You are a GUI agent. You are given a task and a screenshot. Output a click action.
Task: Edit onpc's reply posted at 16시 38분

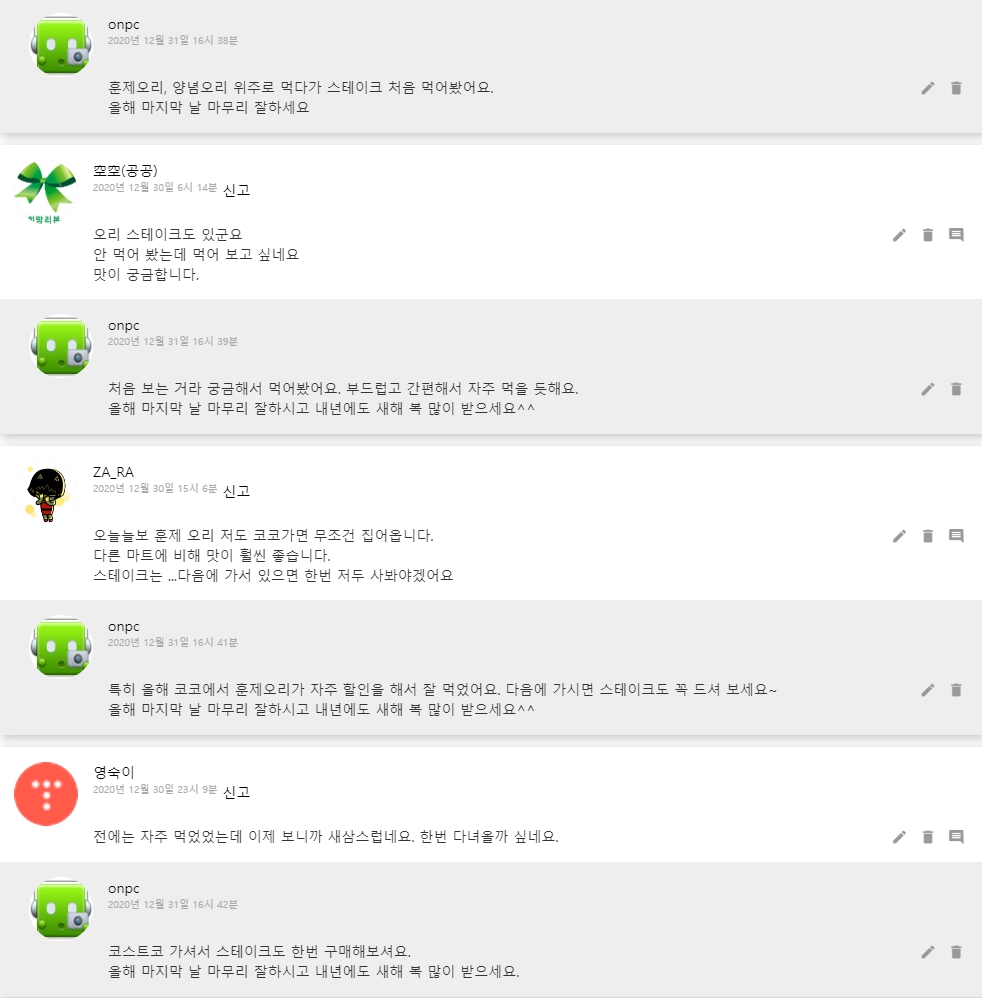(928, 88)
